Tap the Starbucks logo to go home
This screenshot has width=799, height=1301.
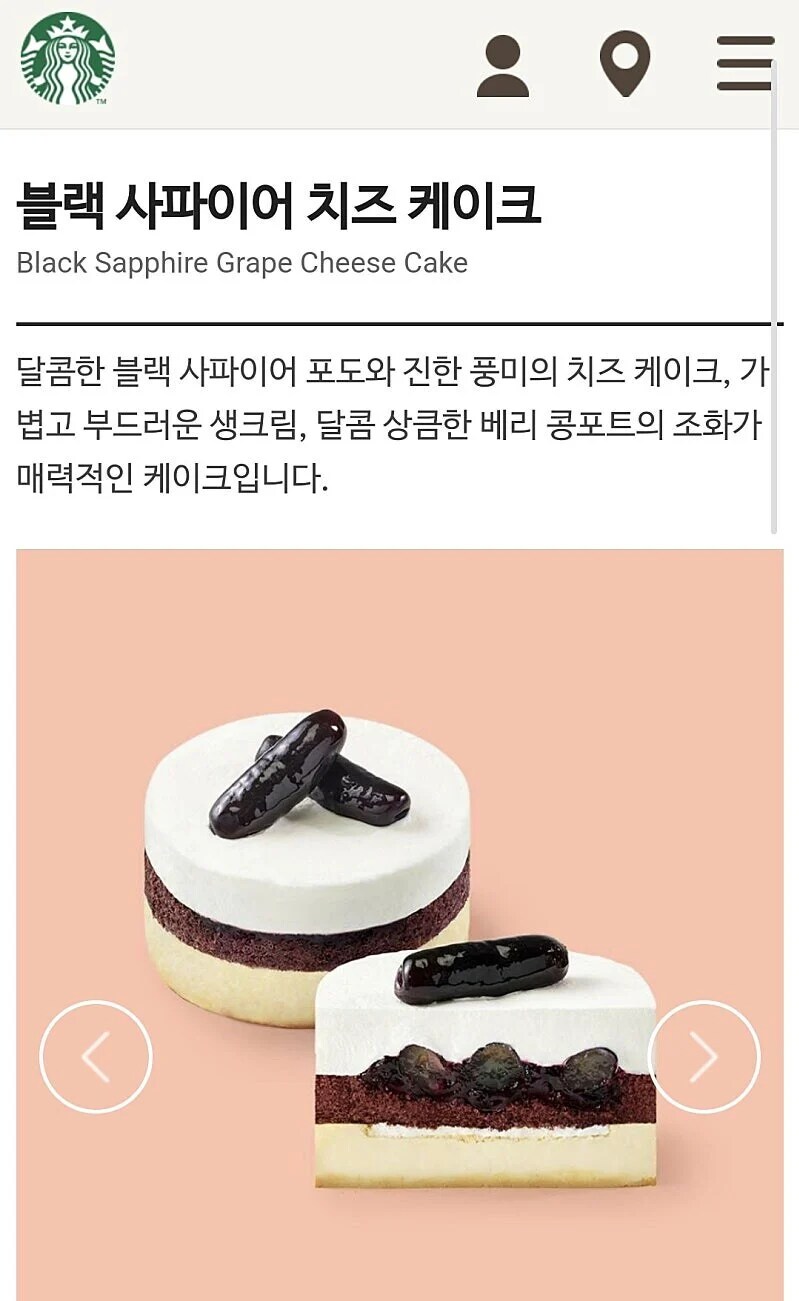68,58
